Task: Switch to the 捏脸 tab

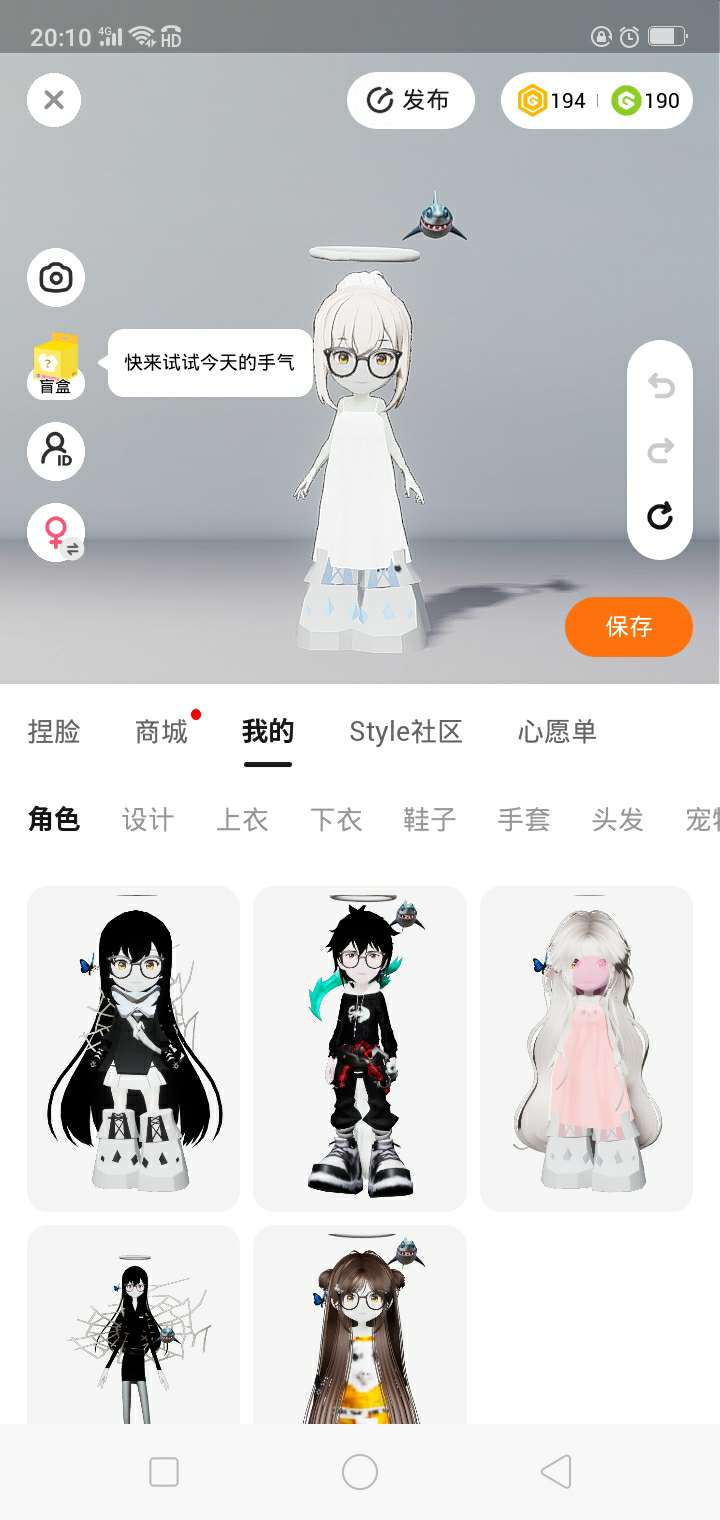Action: click(54, 732)
